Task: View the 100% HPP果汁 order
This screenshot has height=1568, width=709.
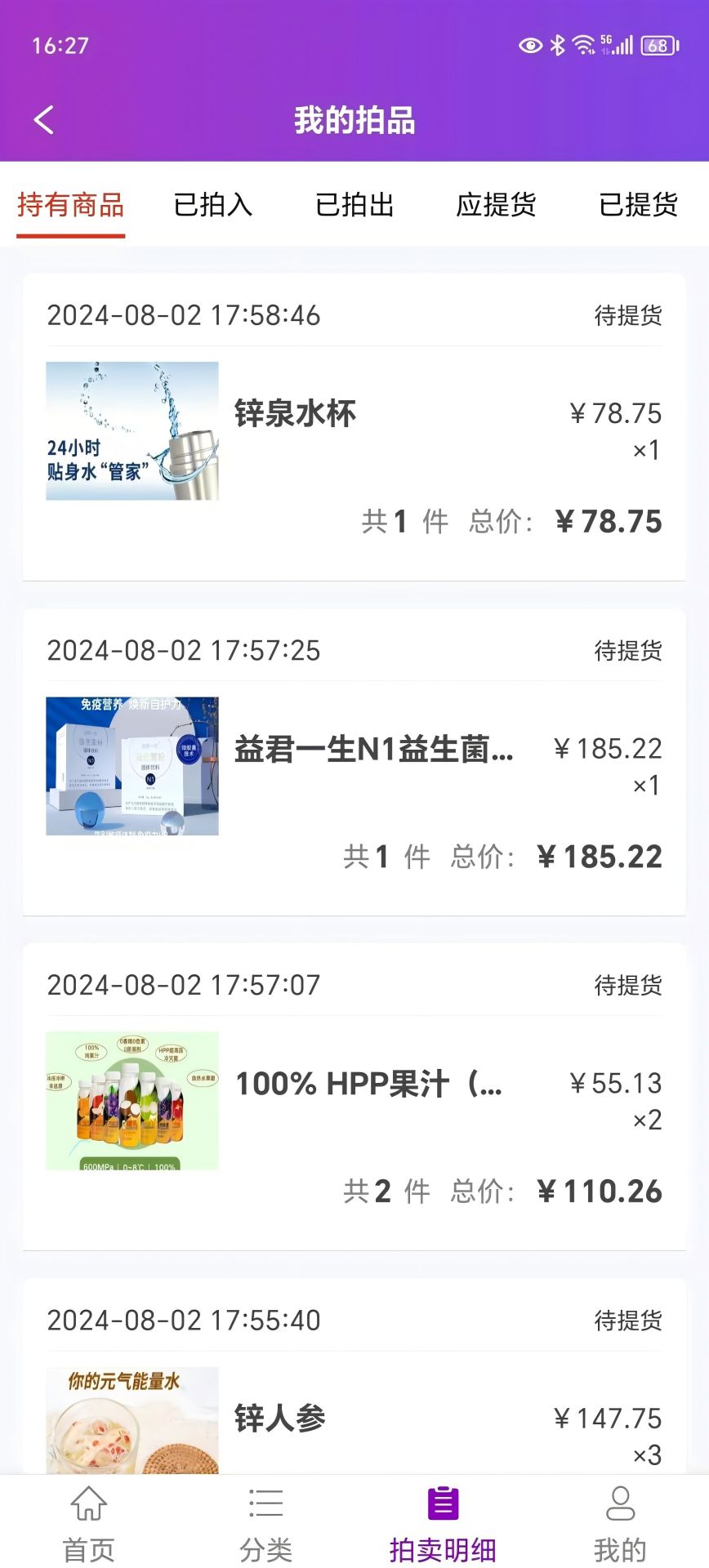Action: 354,1098
